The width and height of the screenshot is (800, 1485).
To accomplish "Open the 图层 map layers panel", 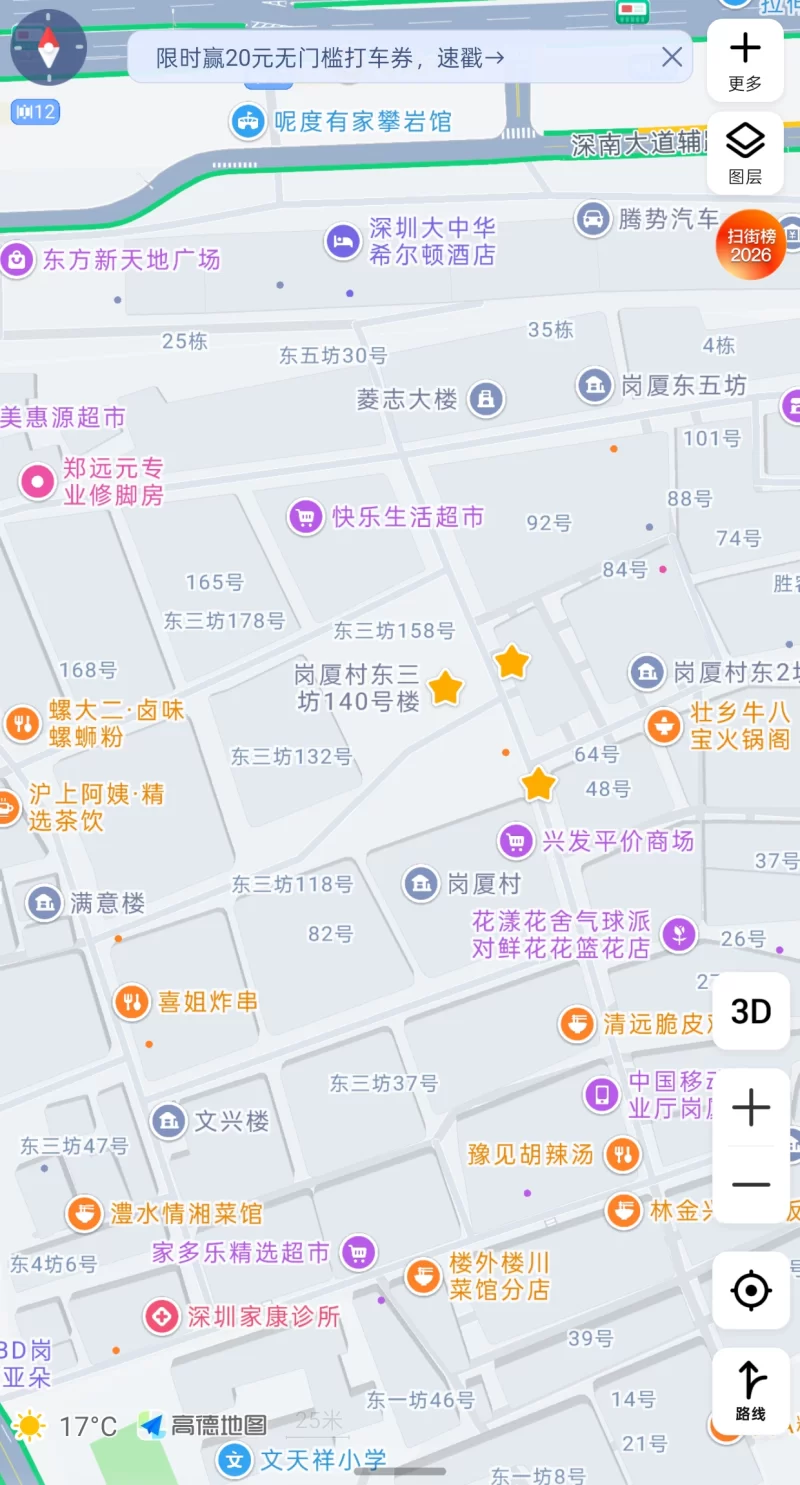I will (745, 153).
